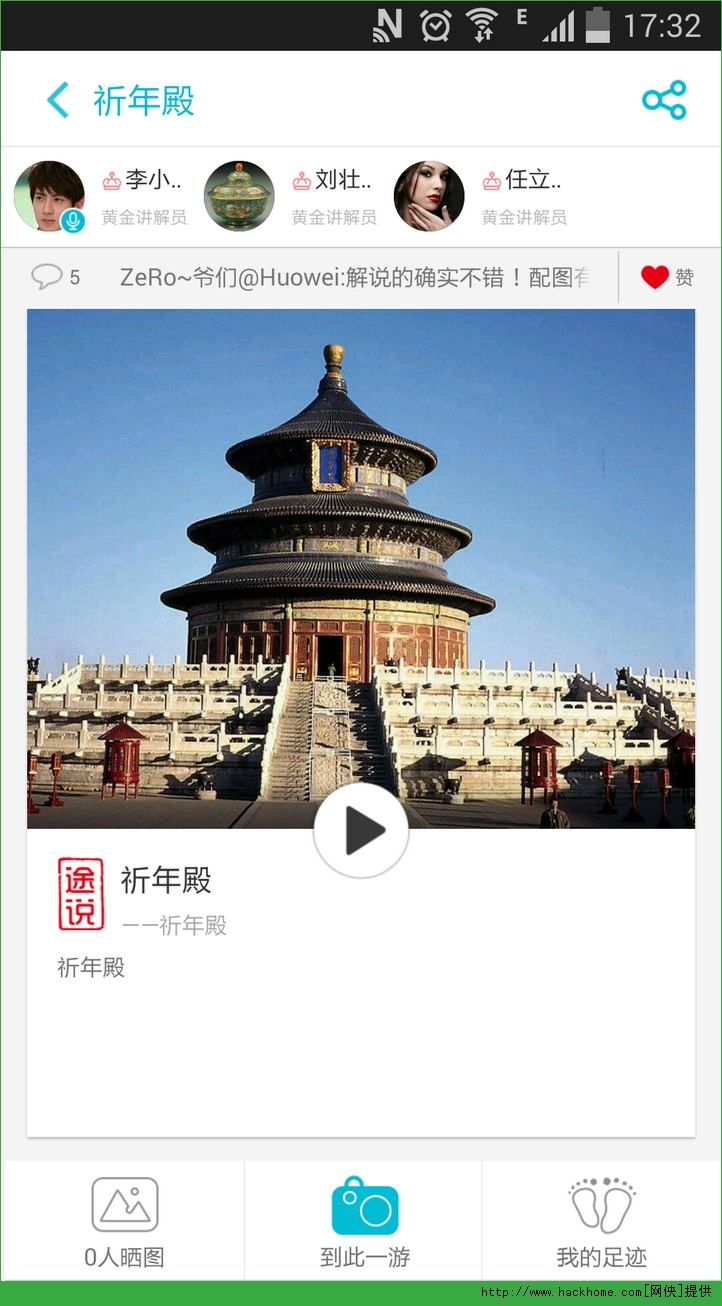Screen dimensions: 722x1306
Task: Like this guide with the 赞 heart
Action: 667,277
